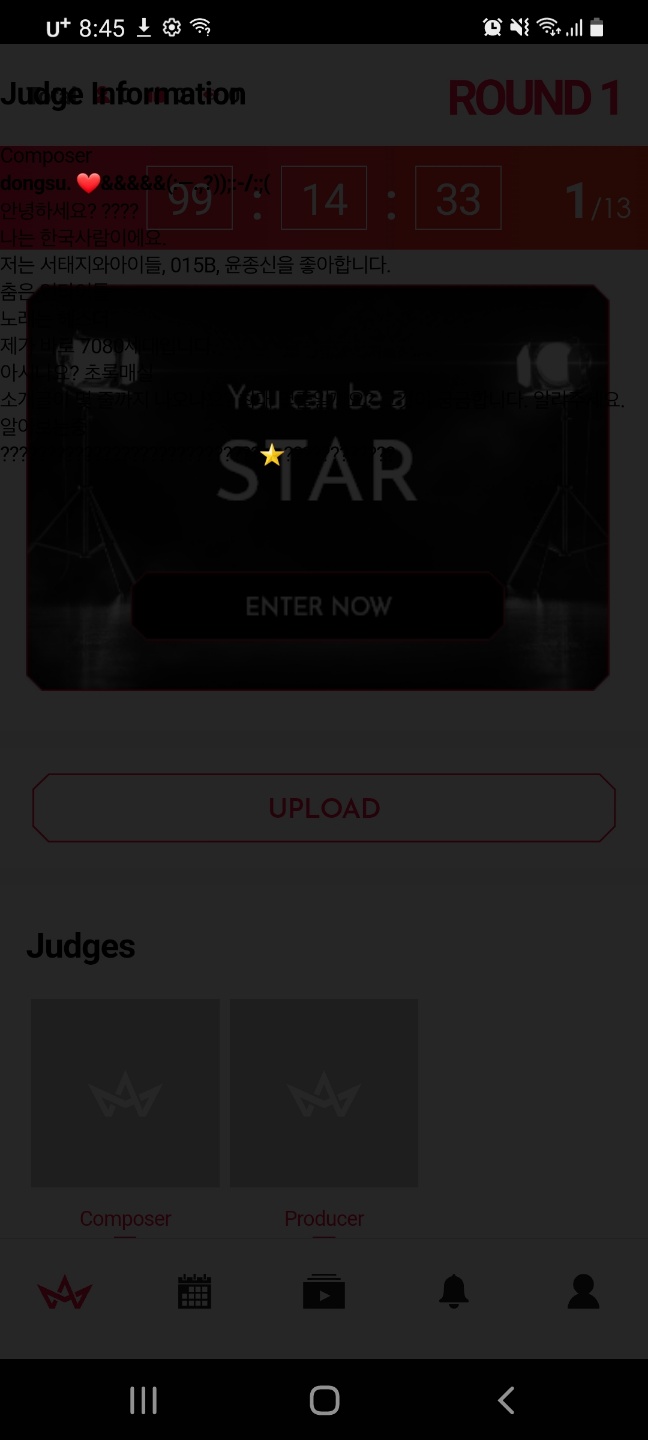Open recent apps from the navigation bar
Viewport: 648px width, 1440px height.
pos(143,1400)
